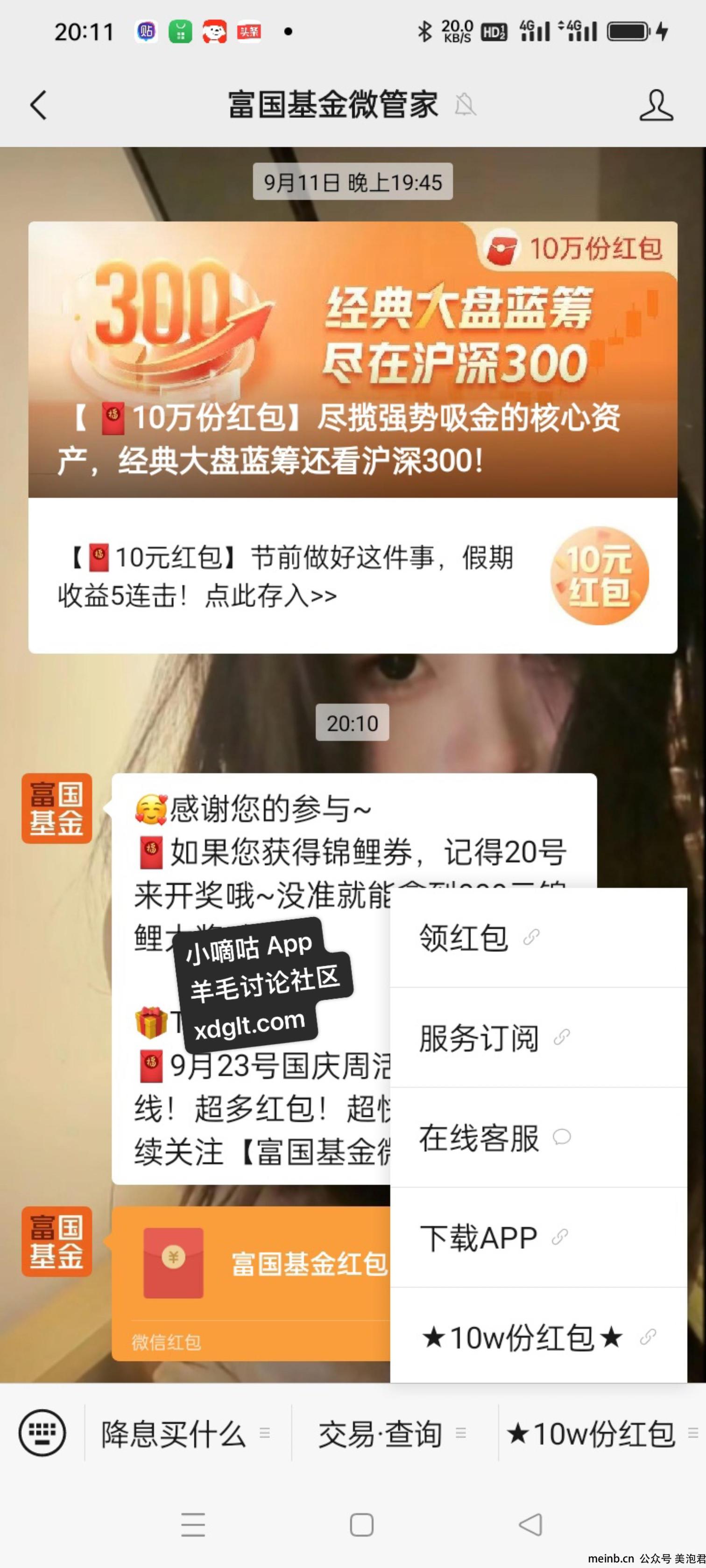This screenshot has width=706, height=1568.
Task: Go back from the chat
Action: click(x=38, y=105)
